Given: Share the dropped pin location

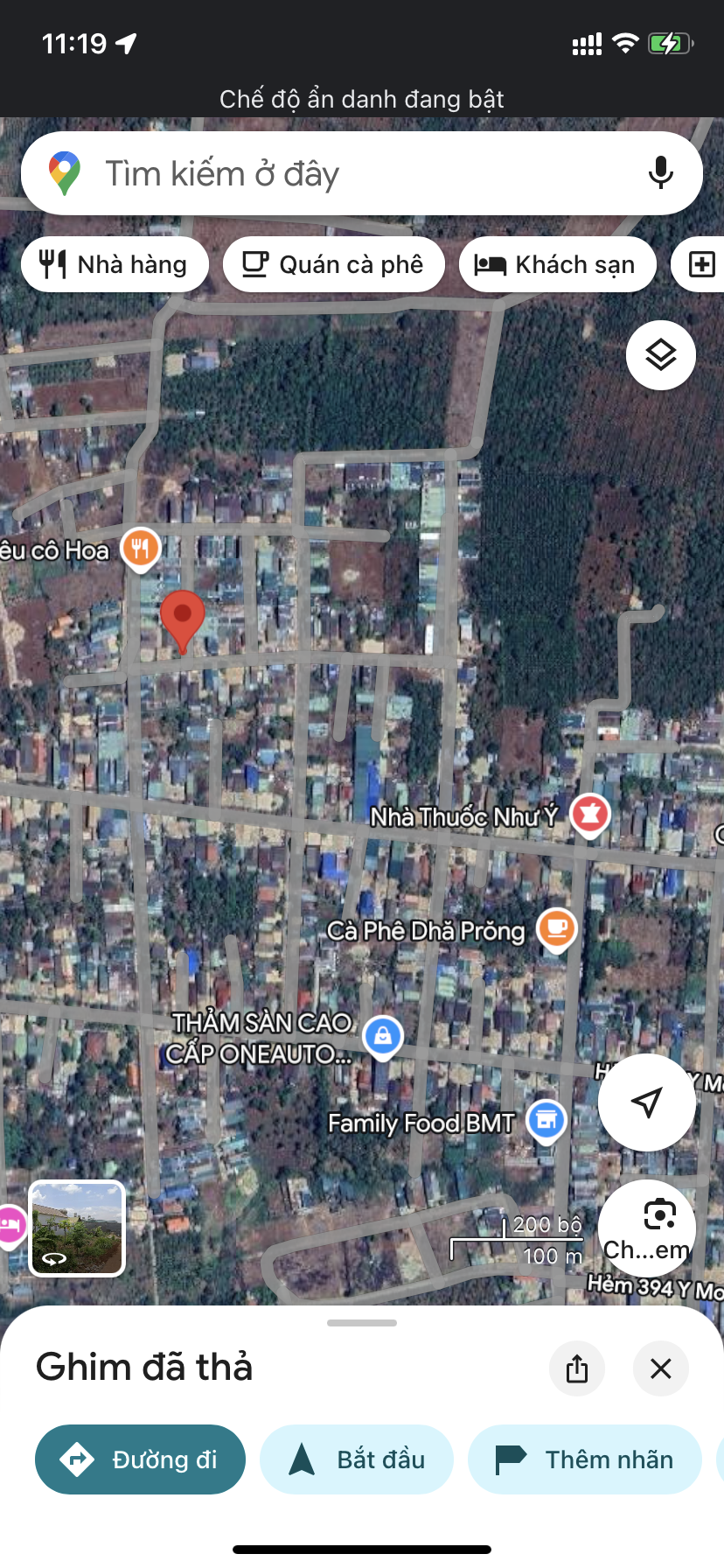Looking at the screenshot, I should pyautogui.click(x=577, y=1368).
